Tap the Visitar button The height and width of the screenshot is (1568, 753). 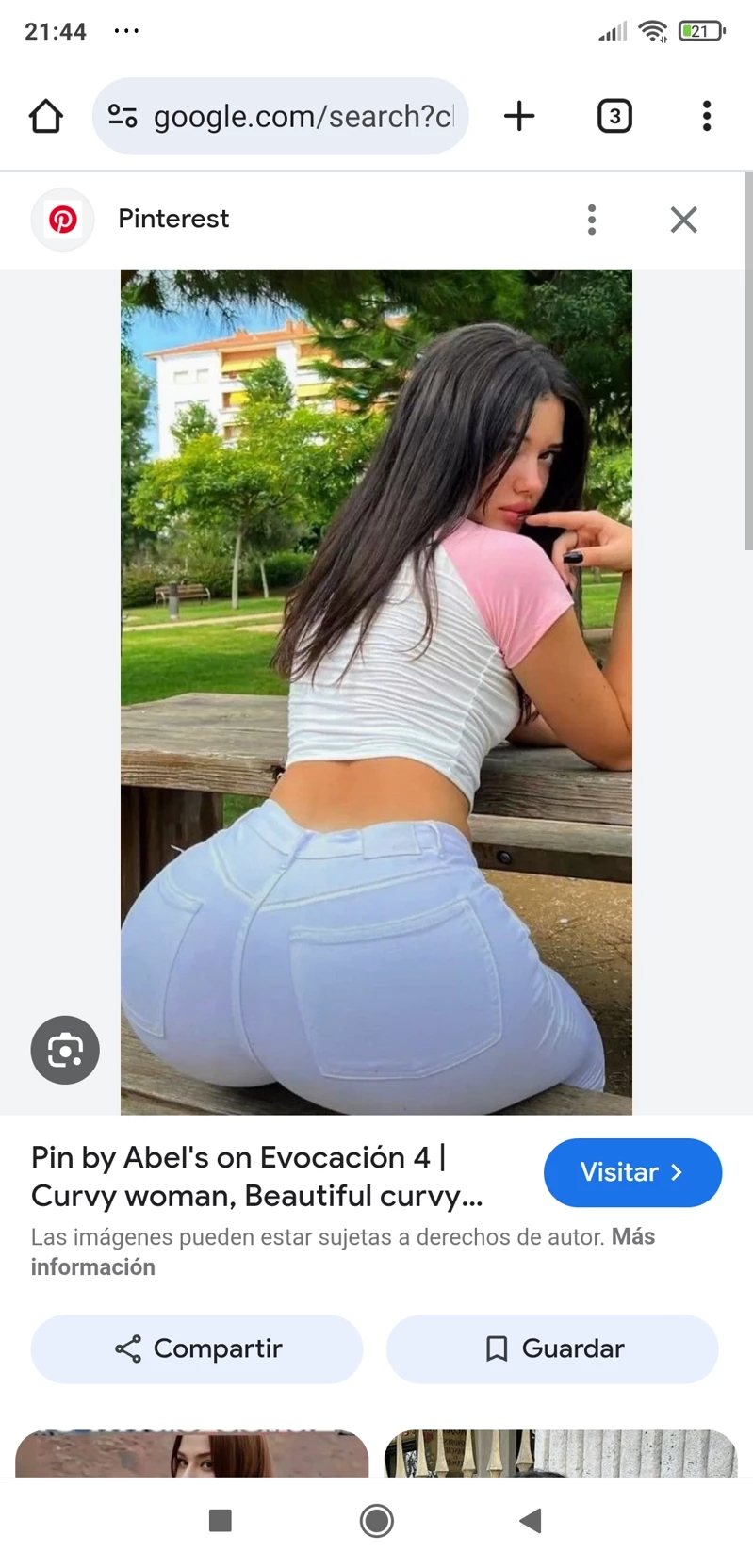pos(632,1172)
